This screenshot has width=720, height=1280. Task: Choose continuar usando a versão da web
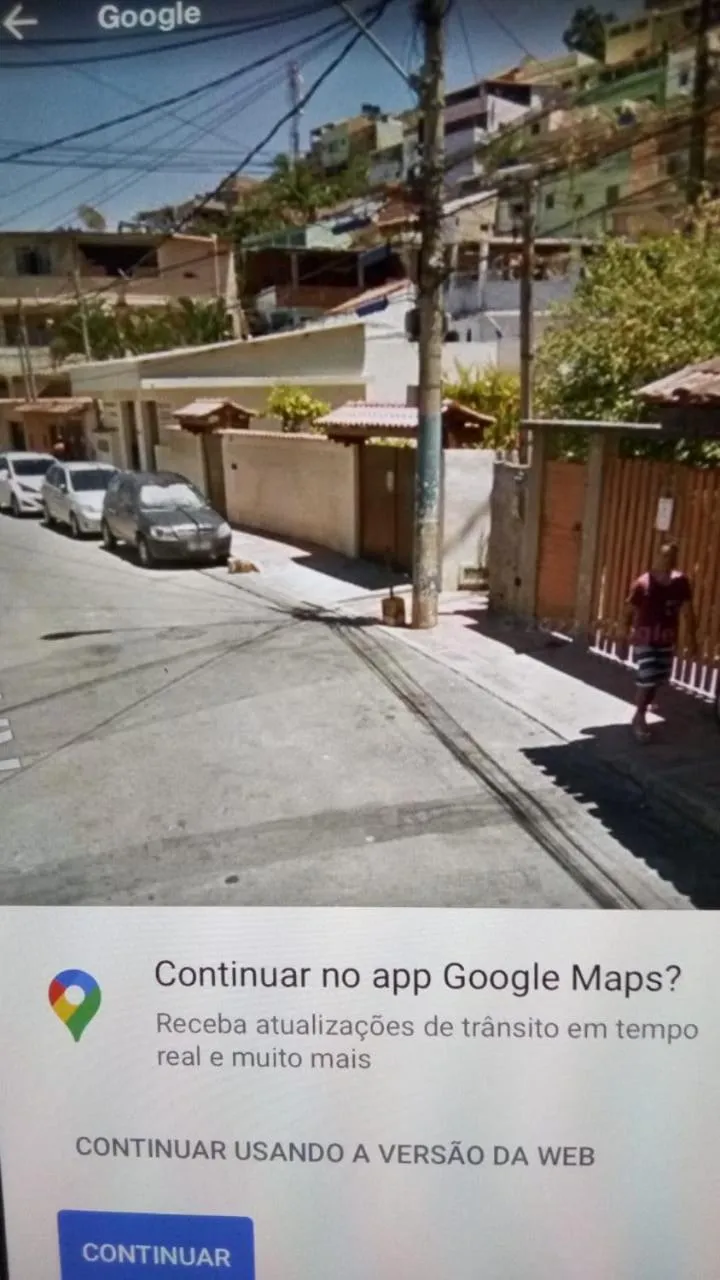335,1153
